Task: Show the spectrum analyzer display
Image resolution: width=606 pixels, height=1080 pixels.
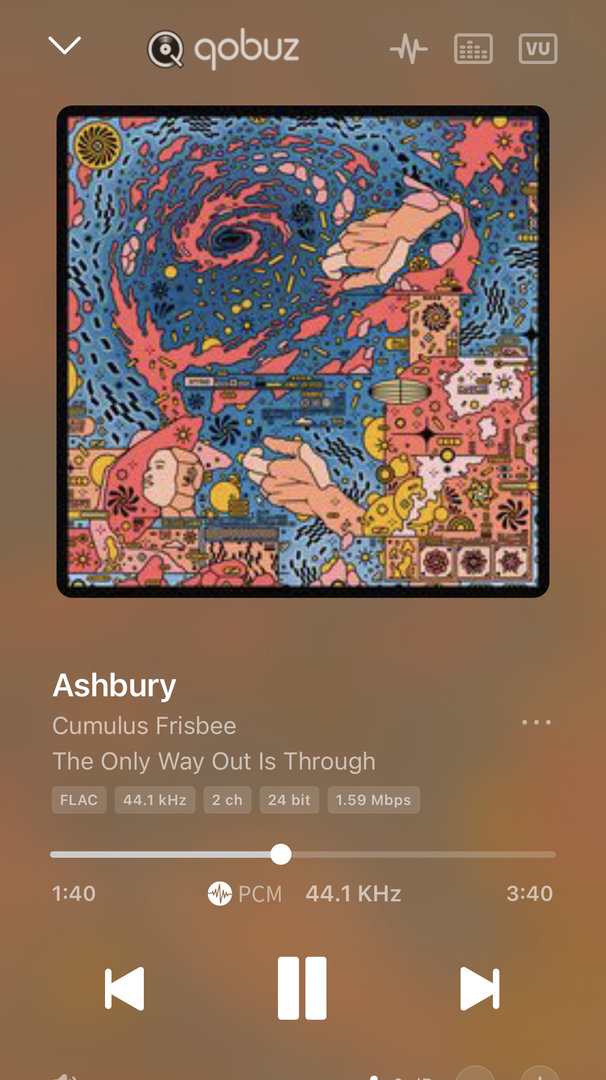Action: [x=473, y=48]
